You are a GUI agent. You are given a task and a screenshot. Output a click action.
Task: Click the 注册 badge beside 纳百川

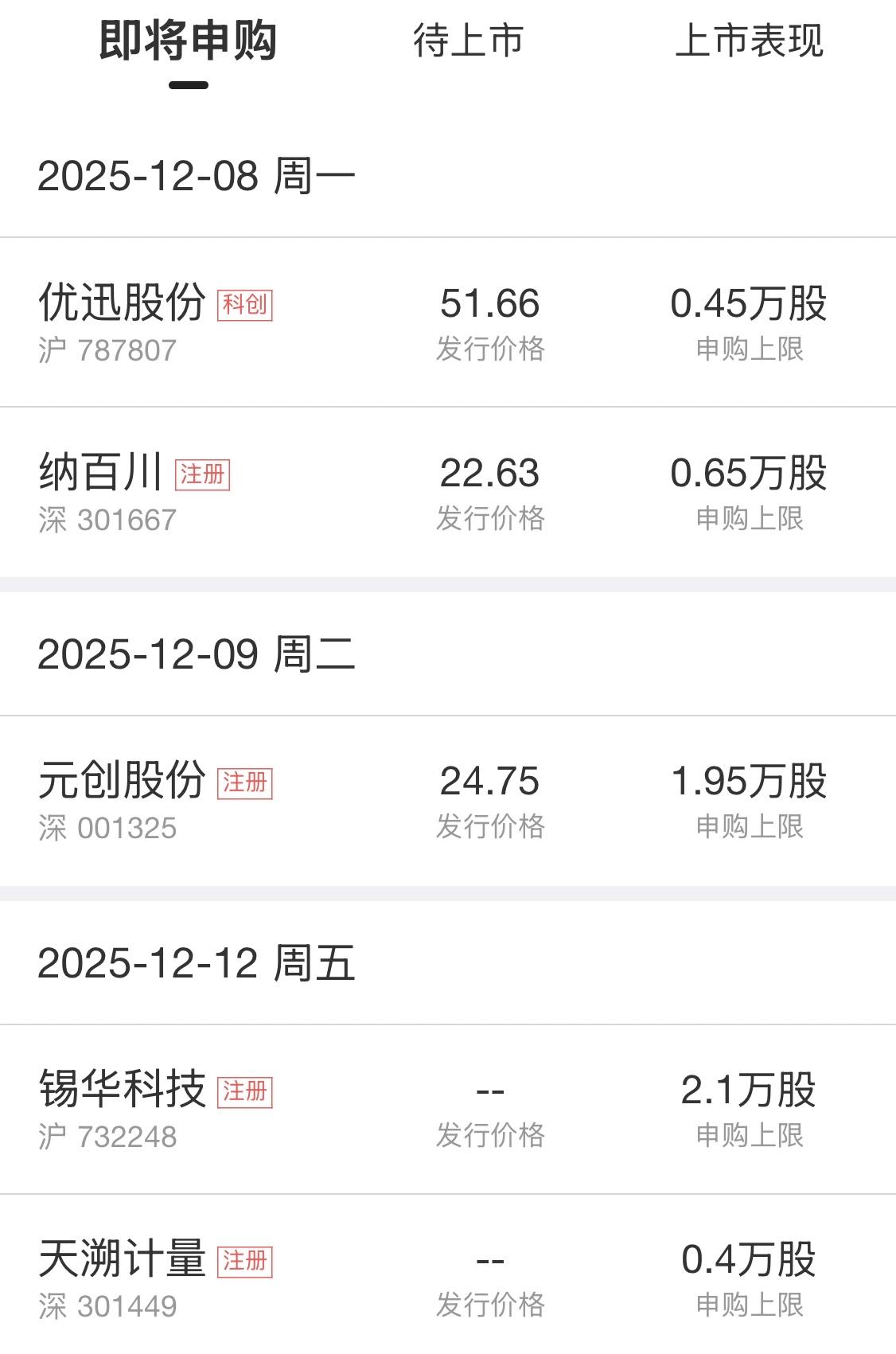pyautogui.click(x=203, y=475)
